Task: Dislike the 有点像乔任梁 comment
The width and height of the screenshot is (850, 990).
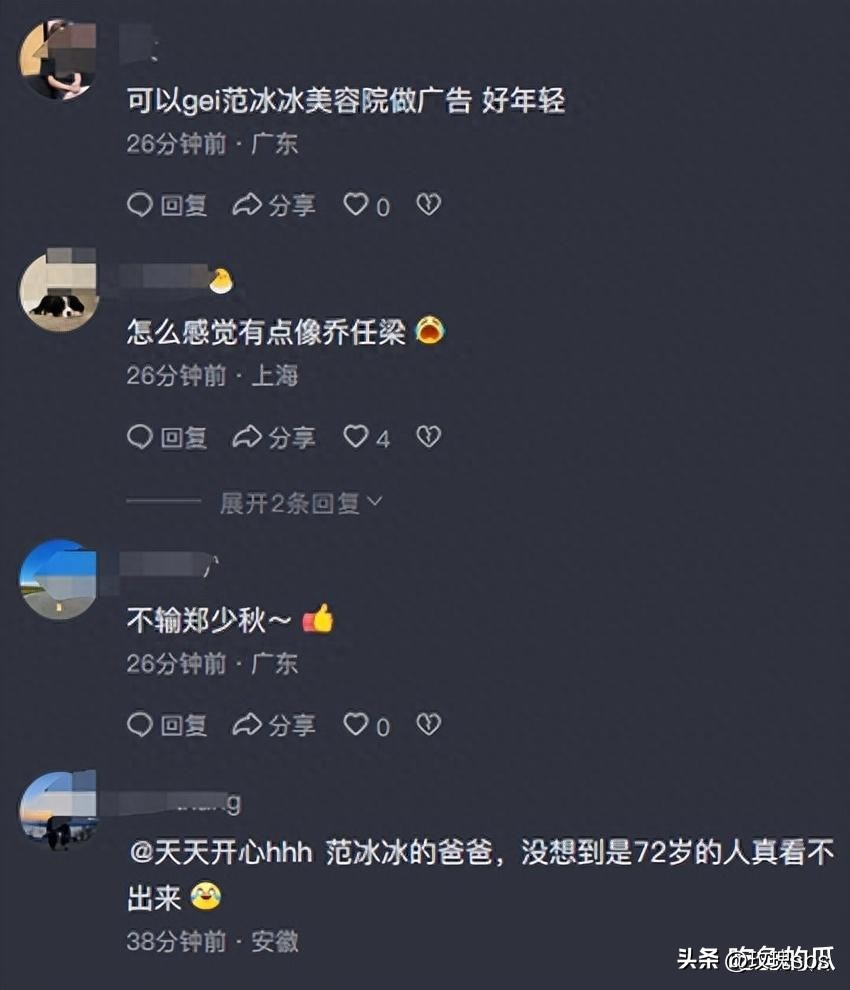Action: 428,437
